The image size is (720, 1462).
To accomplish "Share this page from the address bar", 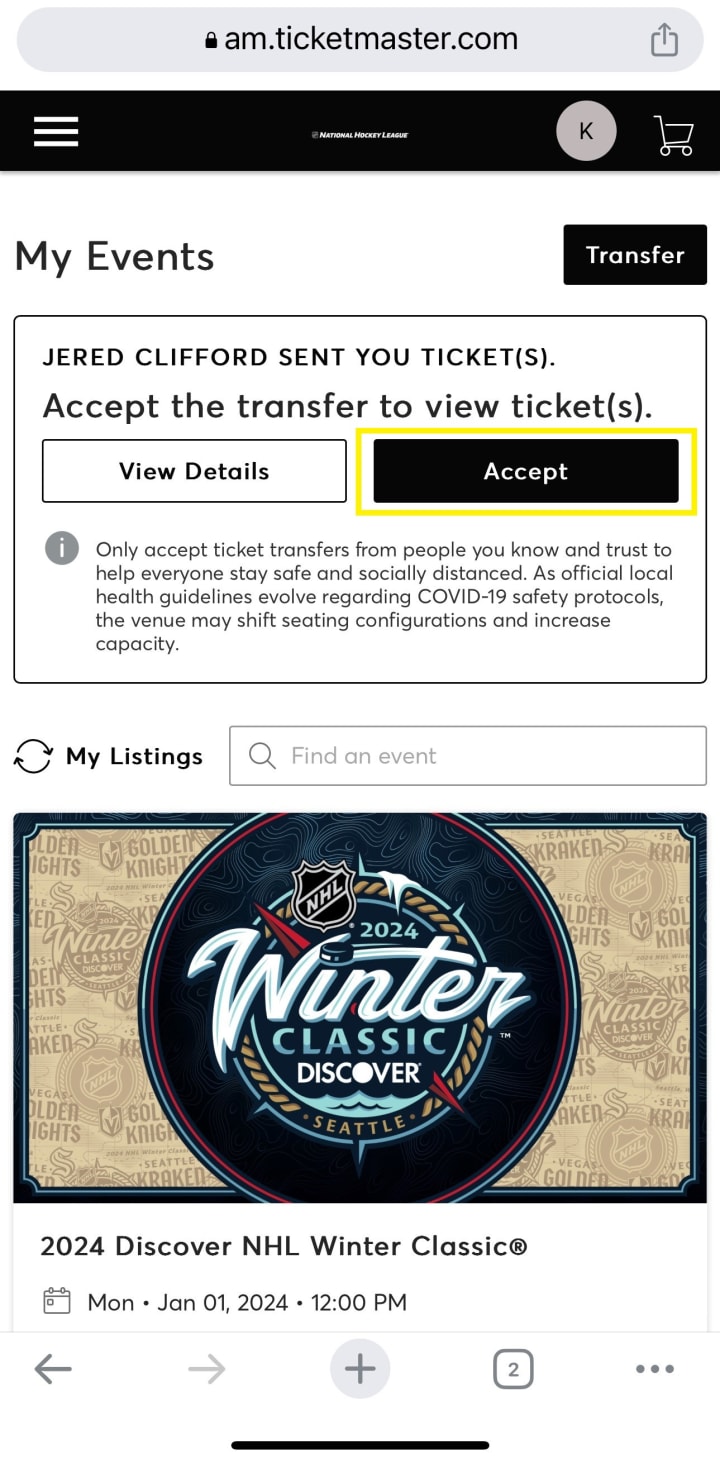I will [x=664, y=40].
